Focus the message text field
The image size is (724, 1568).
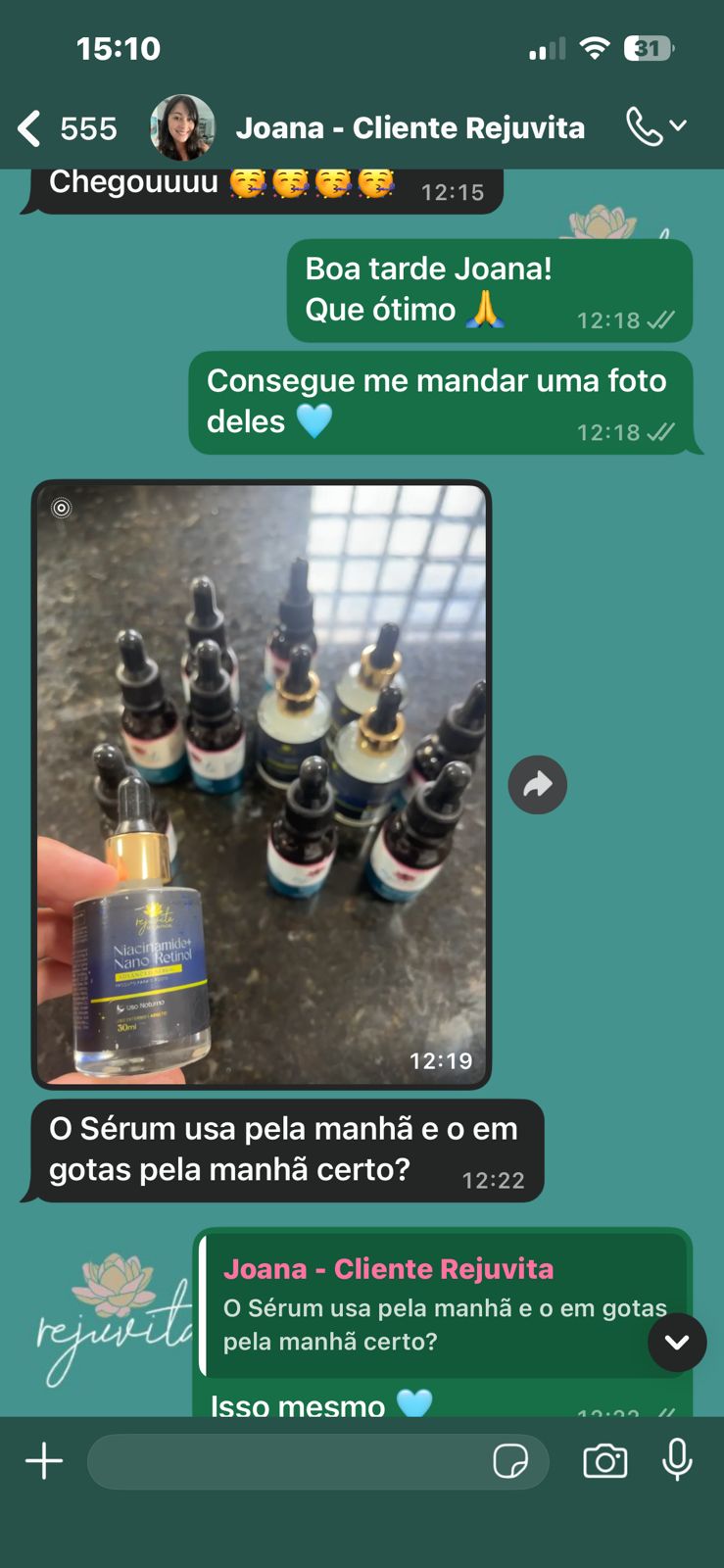point(284,1461)
